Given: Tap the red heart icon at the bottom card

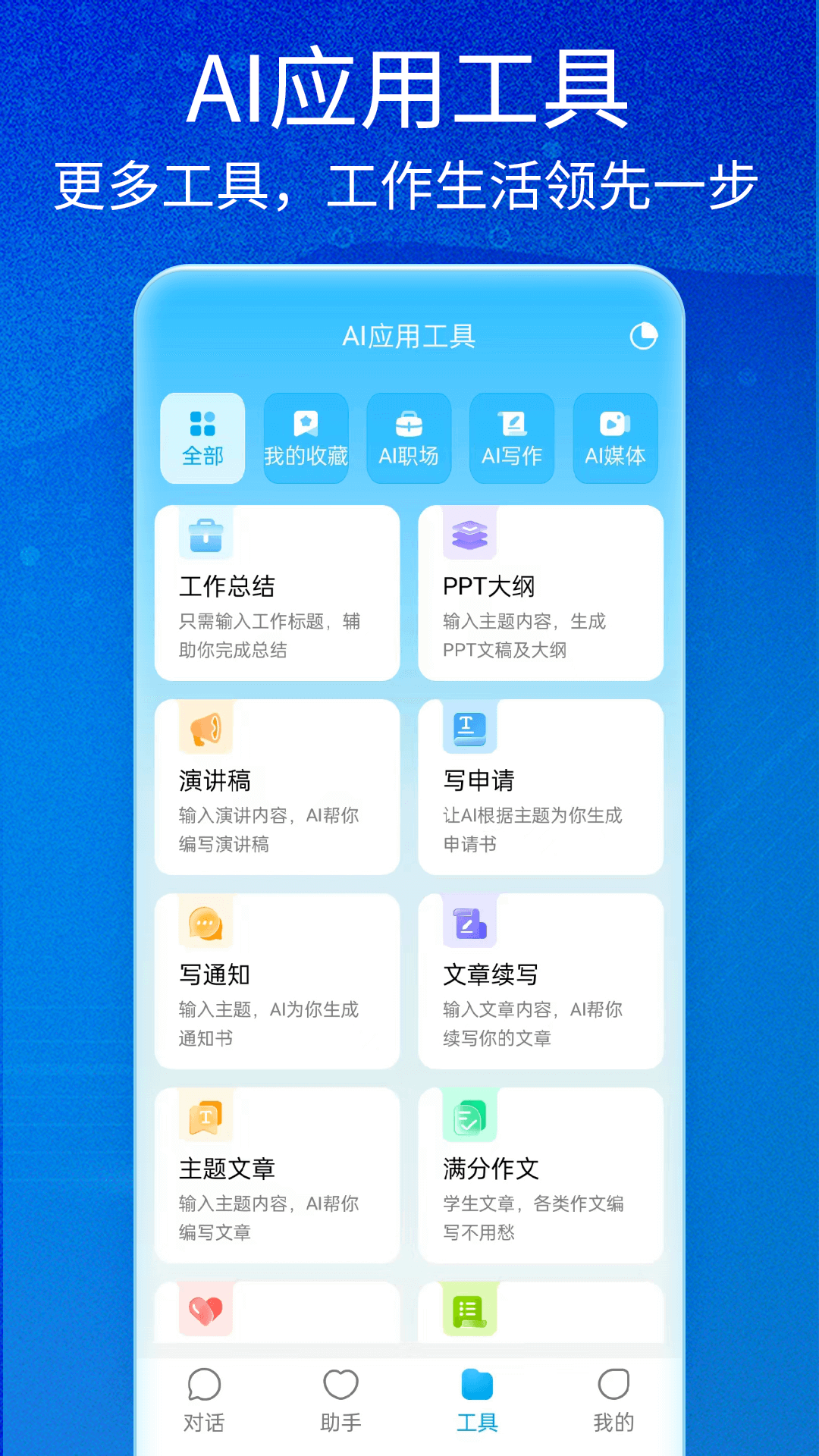Looking at the screenshot, I should point(205,1310).
